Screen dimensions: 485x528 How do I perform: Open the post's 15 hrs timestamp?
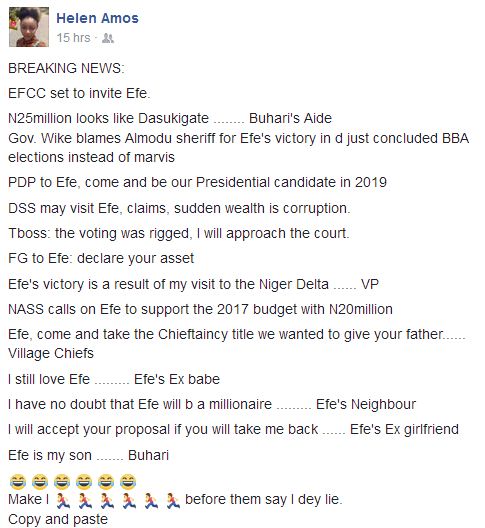coord(73,38)
